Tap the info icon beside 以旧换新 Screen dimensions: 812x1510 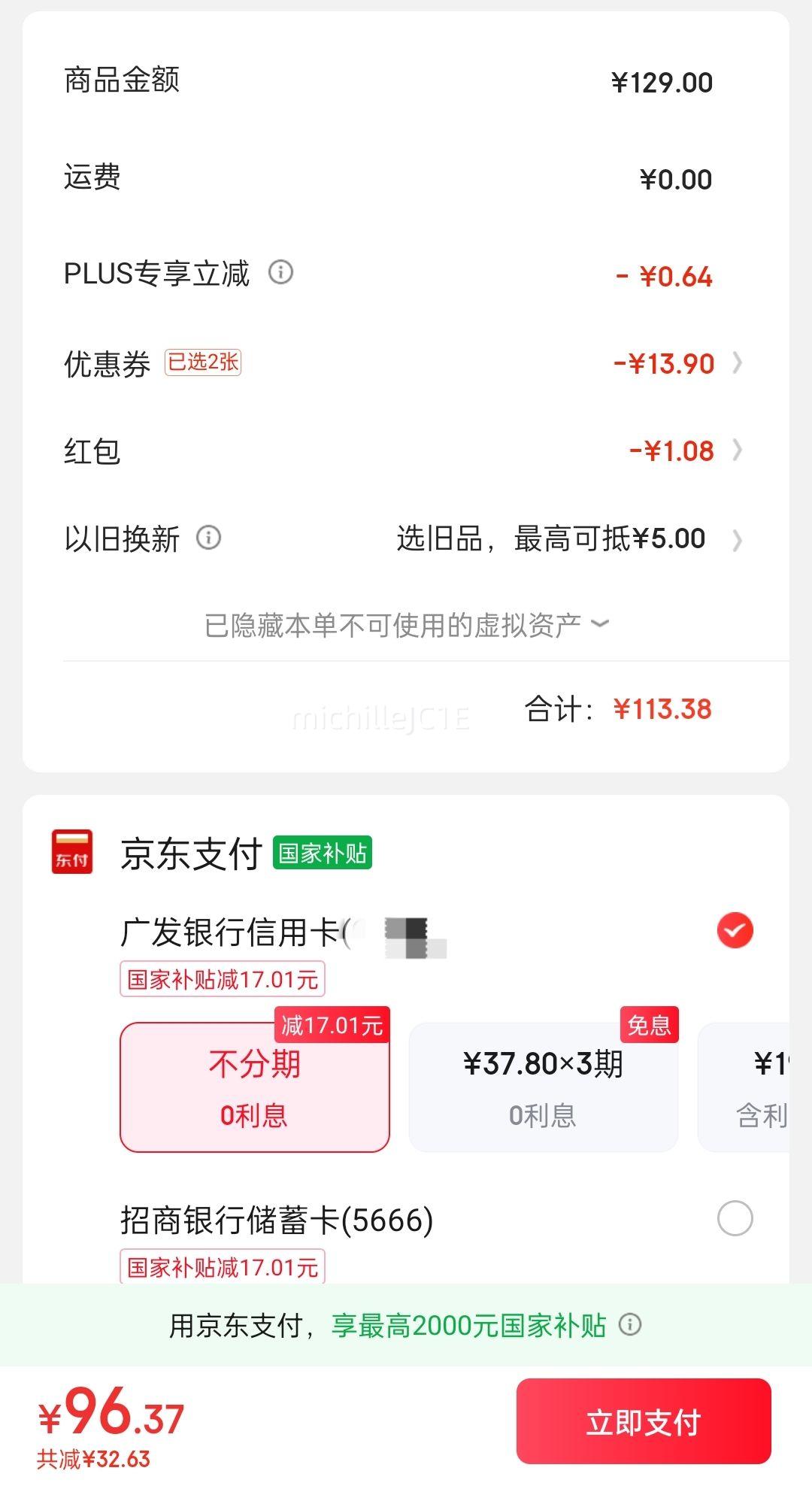click(208, 538)
